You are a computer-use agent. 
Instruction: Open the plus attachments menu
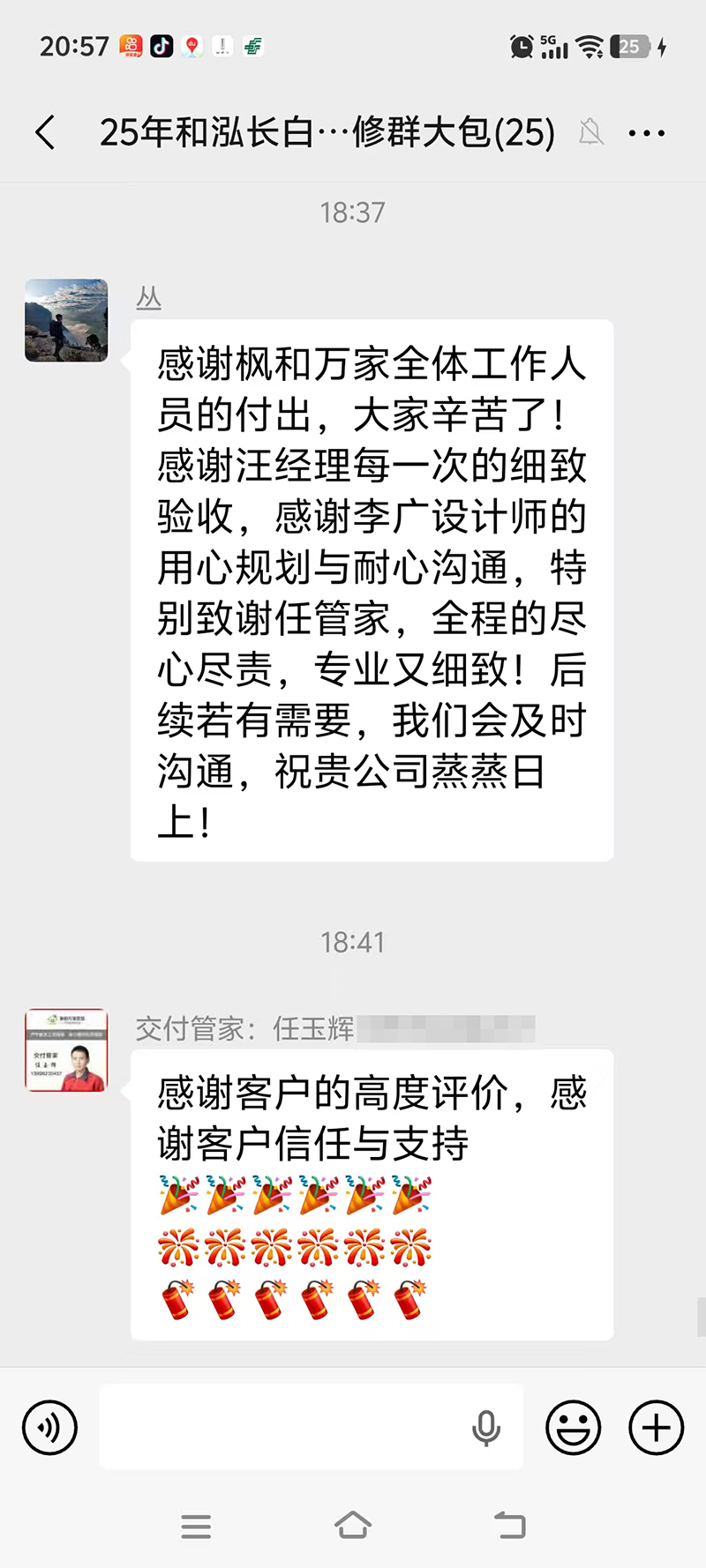(656, 1428)
